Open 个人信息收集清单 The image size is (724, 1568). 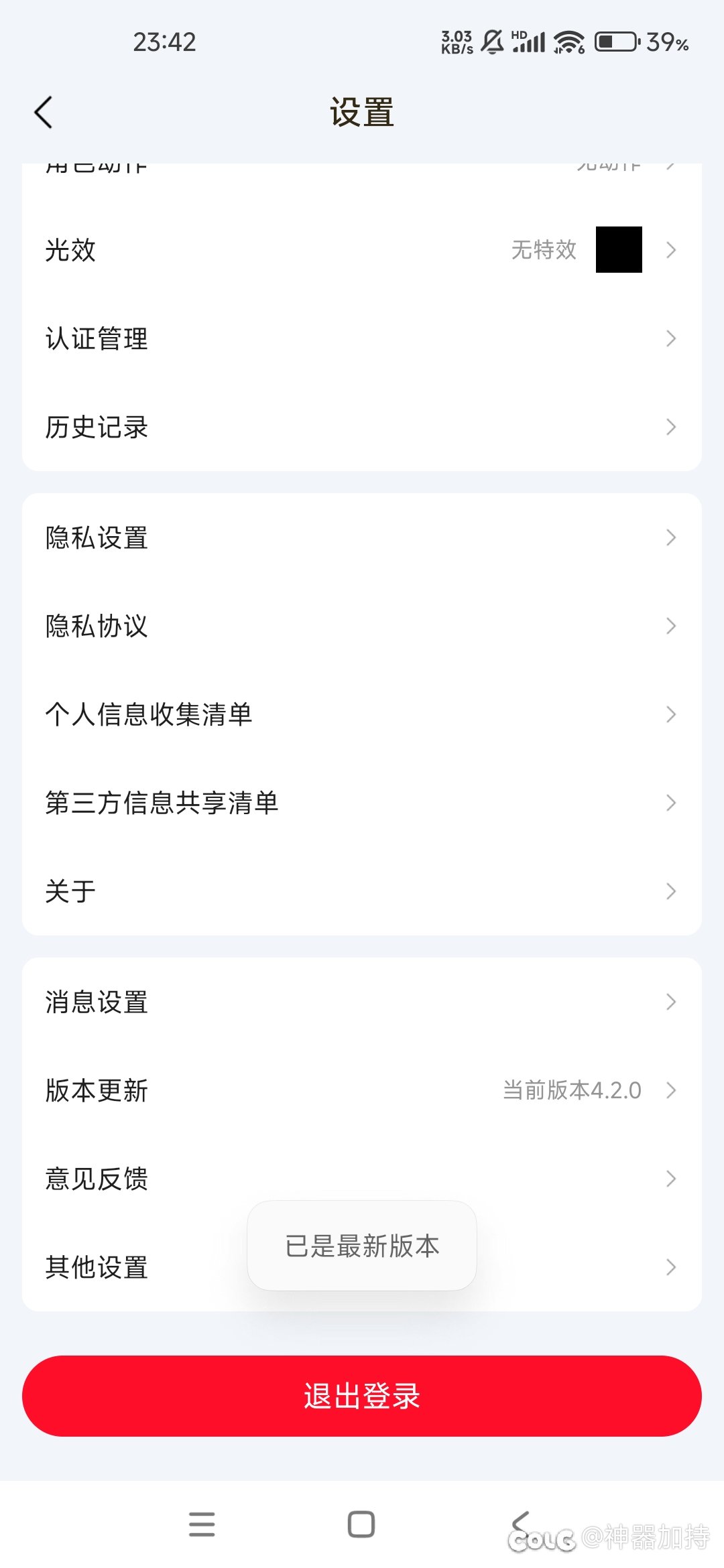362,714
